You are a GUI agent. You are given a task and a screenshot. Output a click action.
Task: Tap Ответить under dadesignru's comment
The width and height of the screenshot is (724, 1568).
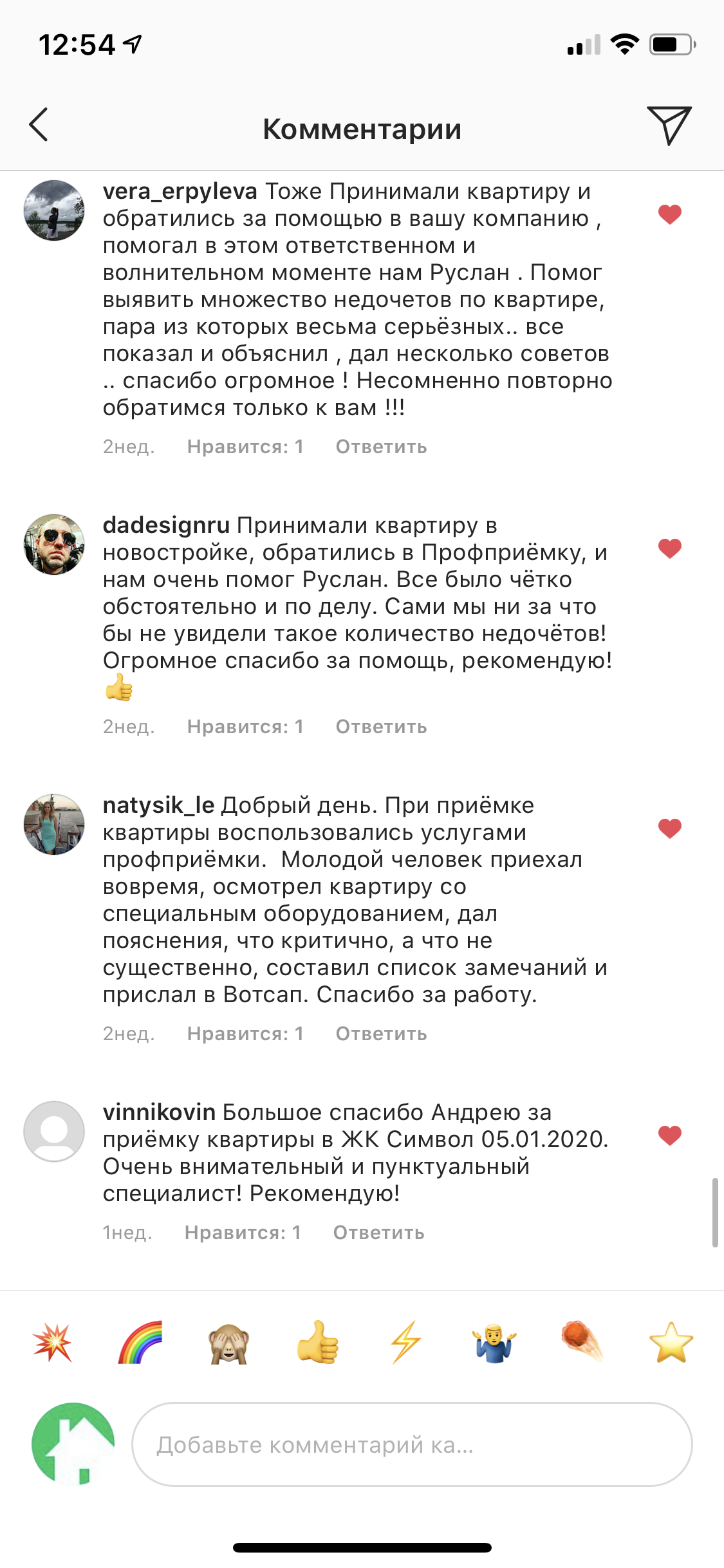tap(381, 727)
